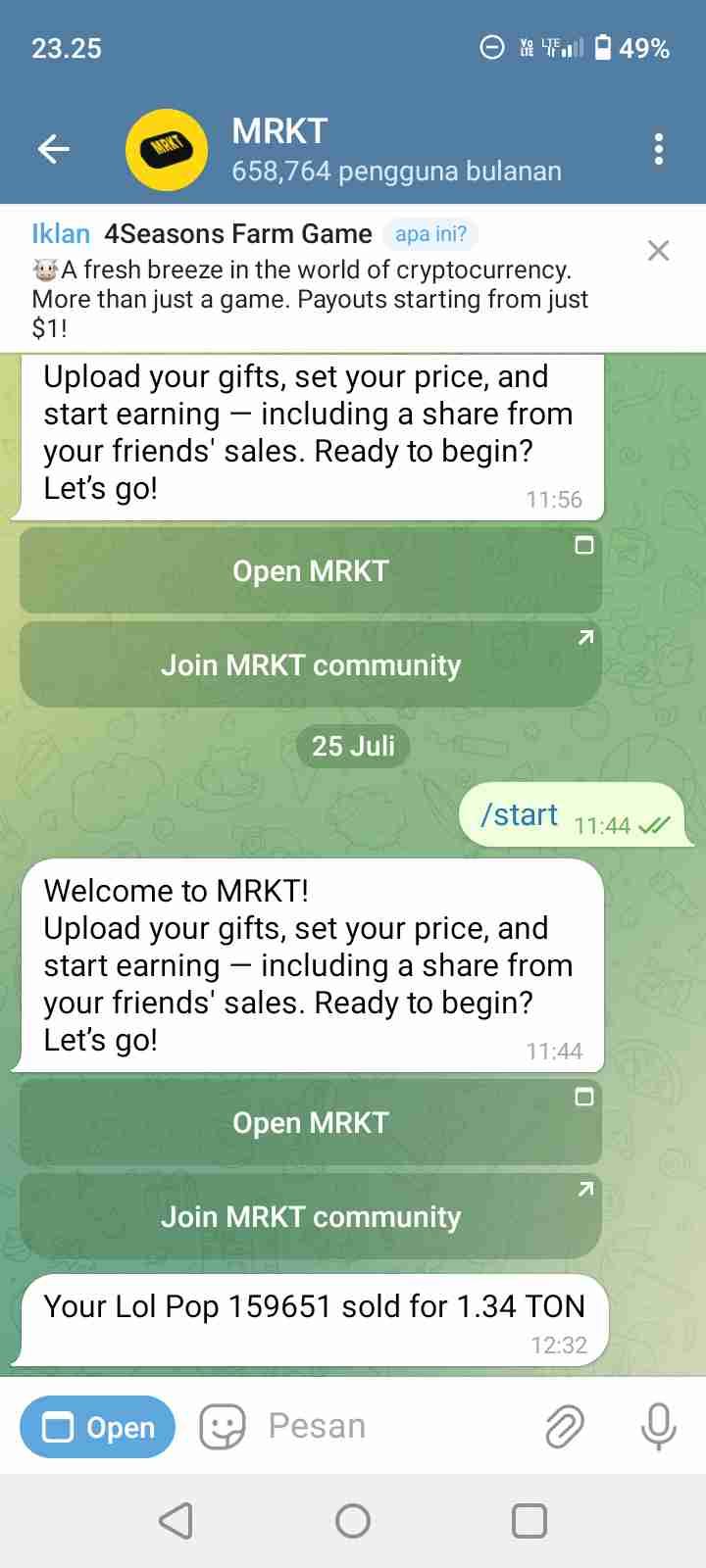The width and height of the screenshot is (706, 1568).
Task: Launch the mini app with blue Open button
Action: click(x=98, y=1427)
